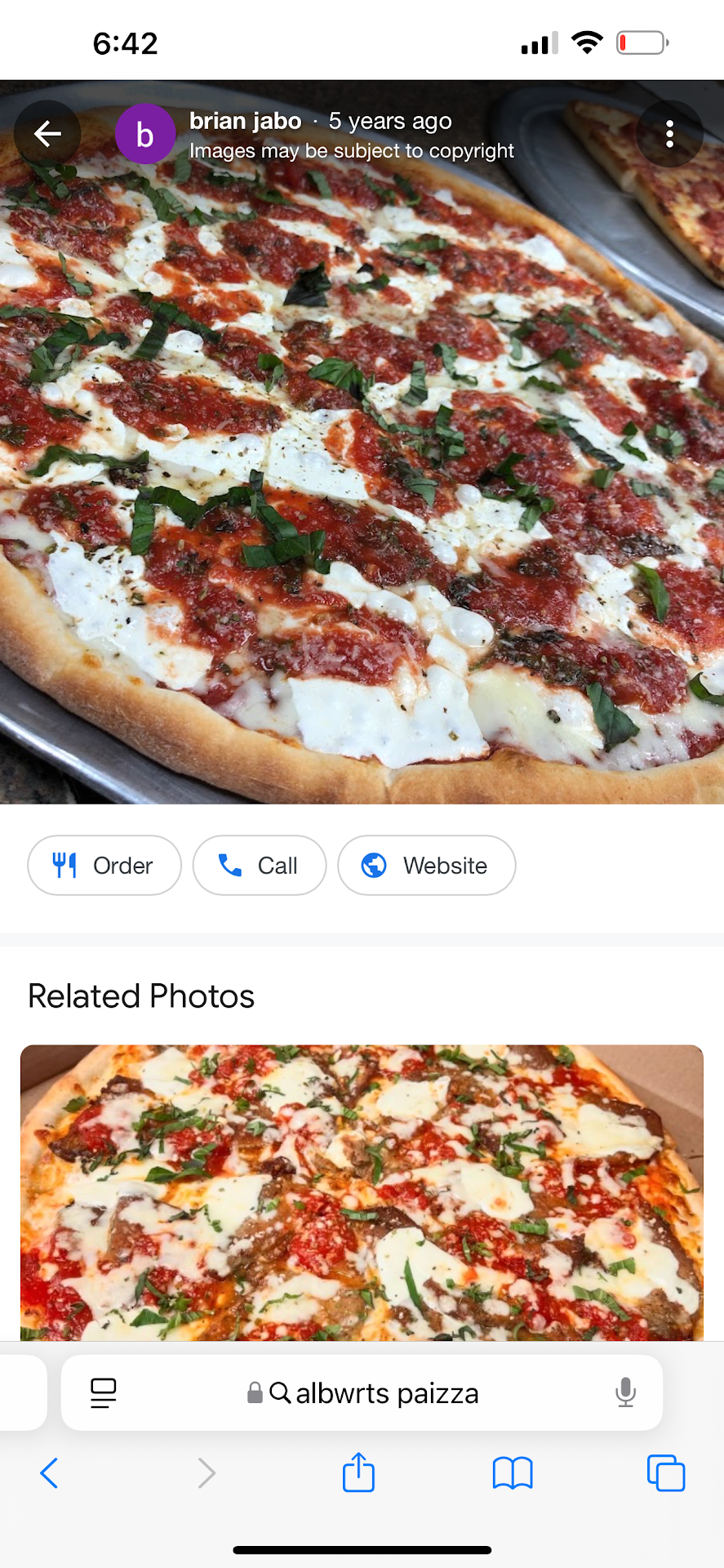724x1568 pixels.
Task: Tap the Order button
Action: (104, 866)
